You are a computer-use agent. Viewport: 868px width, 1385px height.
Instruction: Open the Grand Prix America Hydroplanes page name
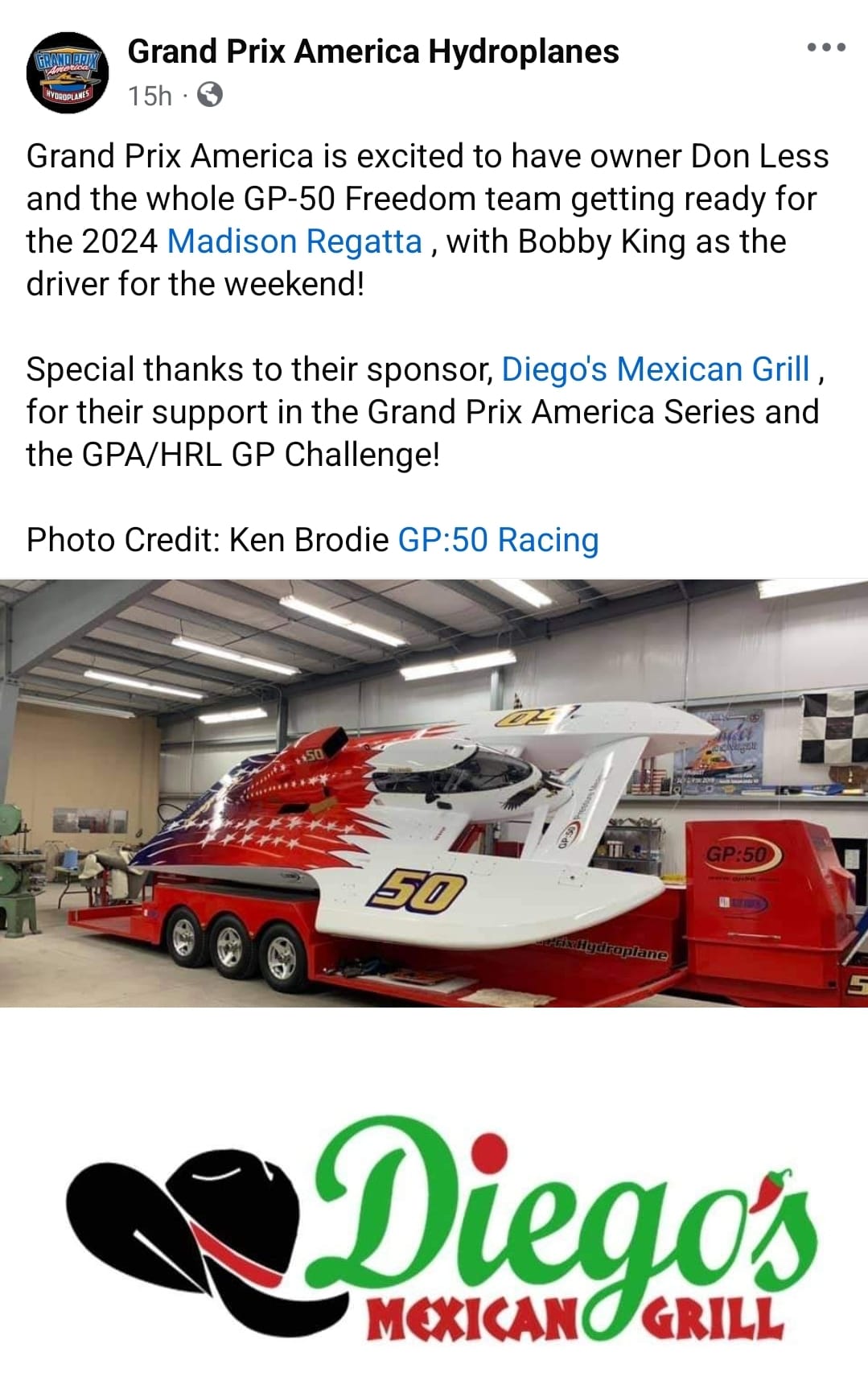373,52
